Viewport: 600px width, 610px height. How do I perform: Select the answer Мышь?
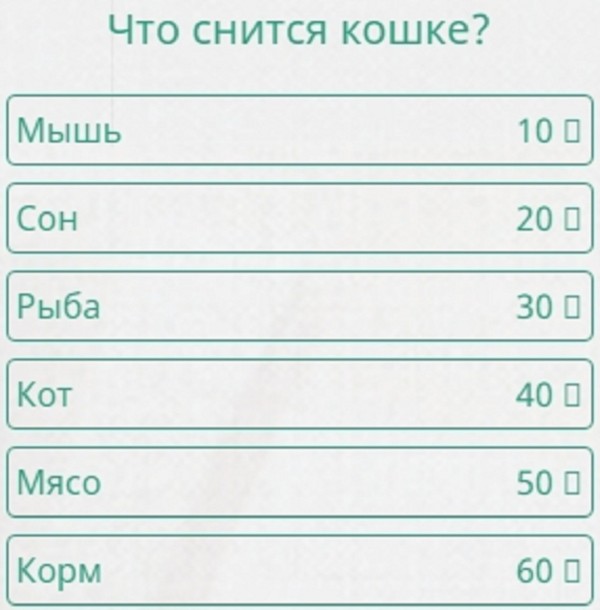click(x=300, y=130)
